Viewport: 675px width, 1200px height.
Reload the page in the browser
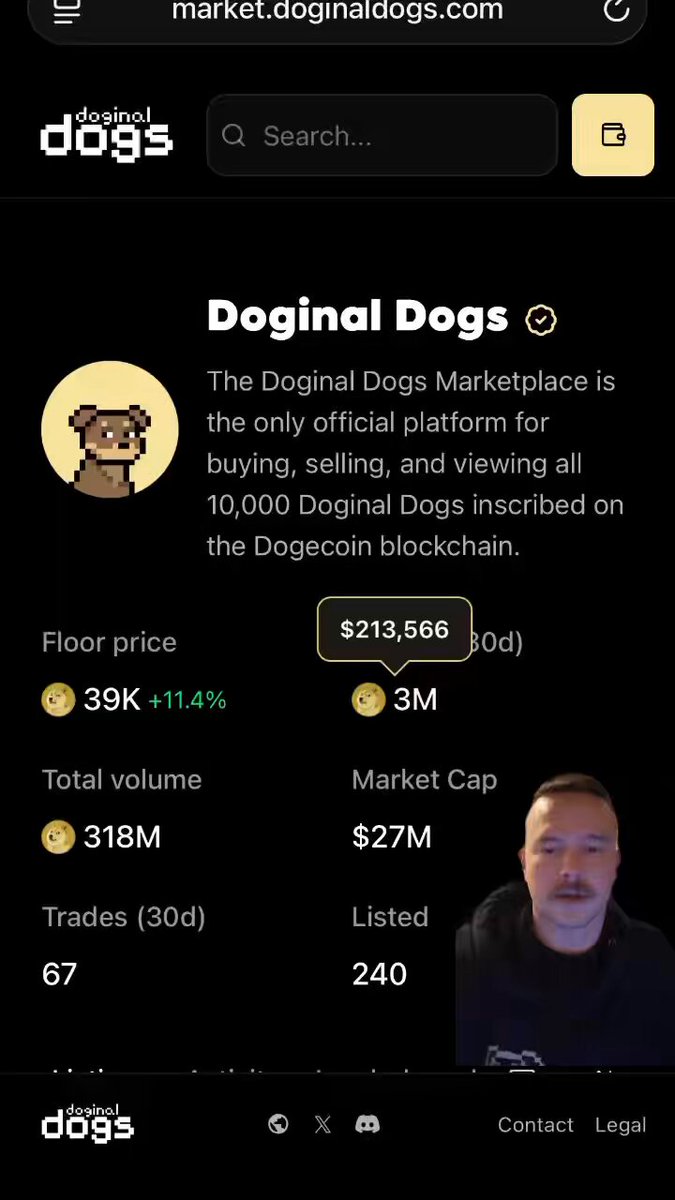617,10
